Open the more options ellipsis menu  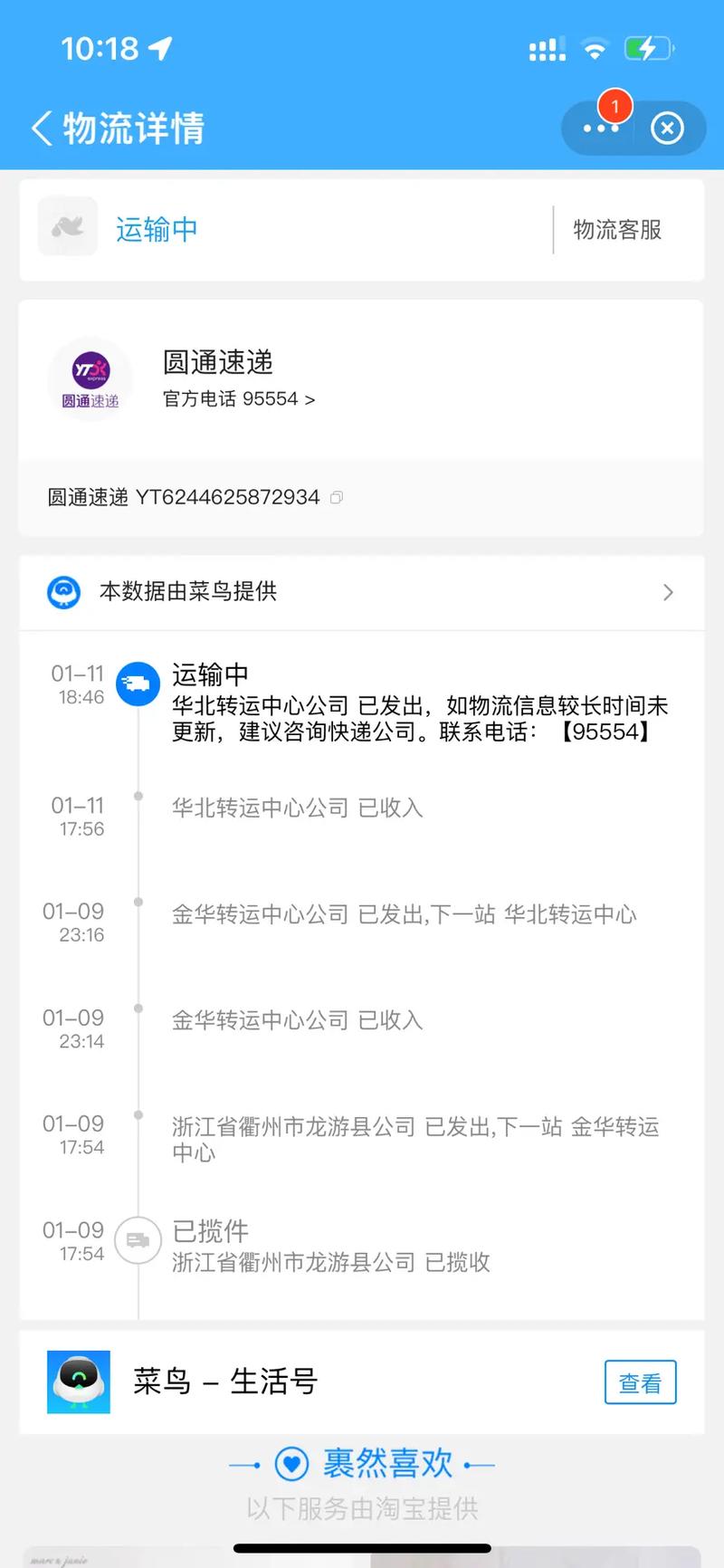(x=599, y=129)
